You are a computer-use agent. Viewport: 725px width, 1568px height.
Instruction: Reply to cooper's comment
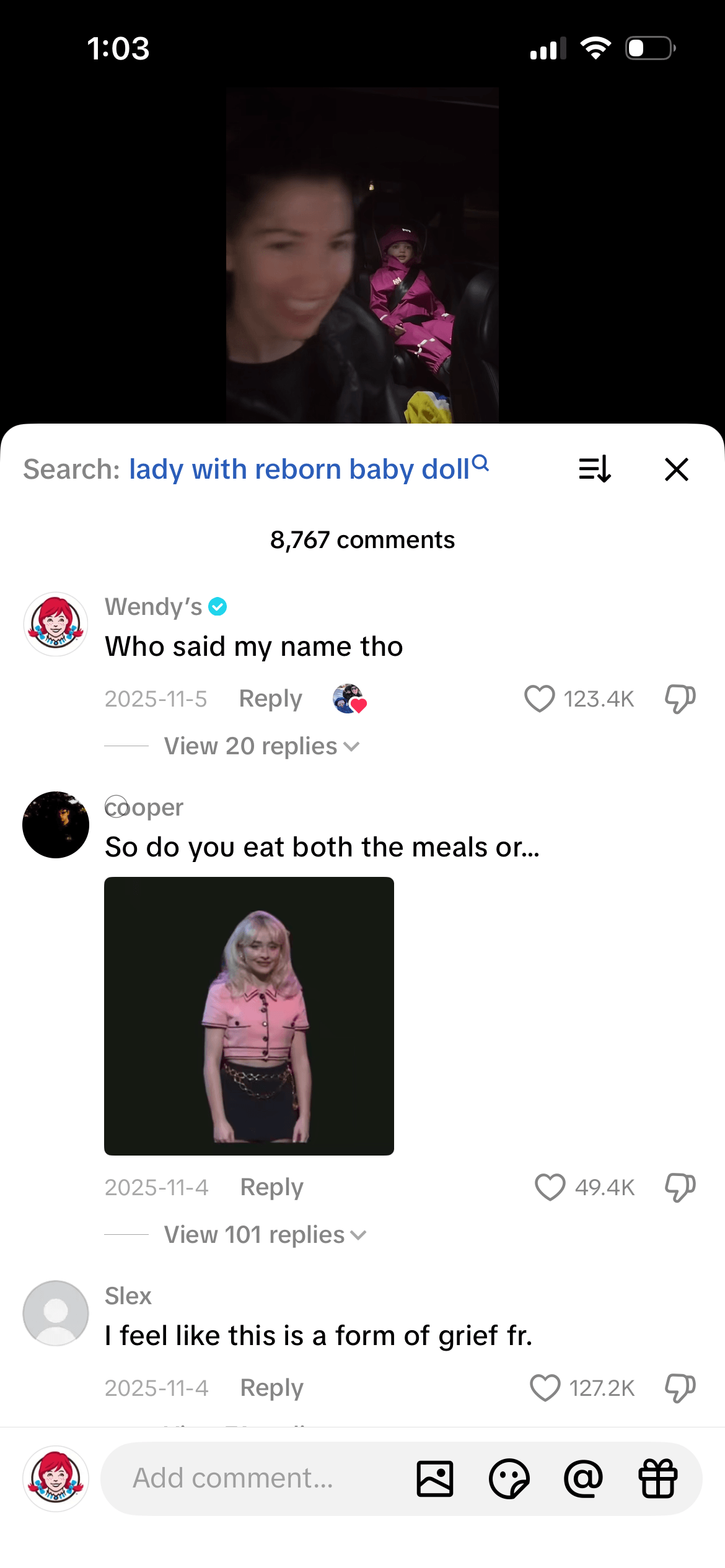coord(271,1187)
